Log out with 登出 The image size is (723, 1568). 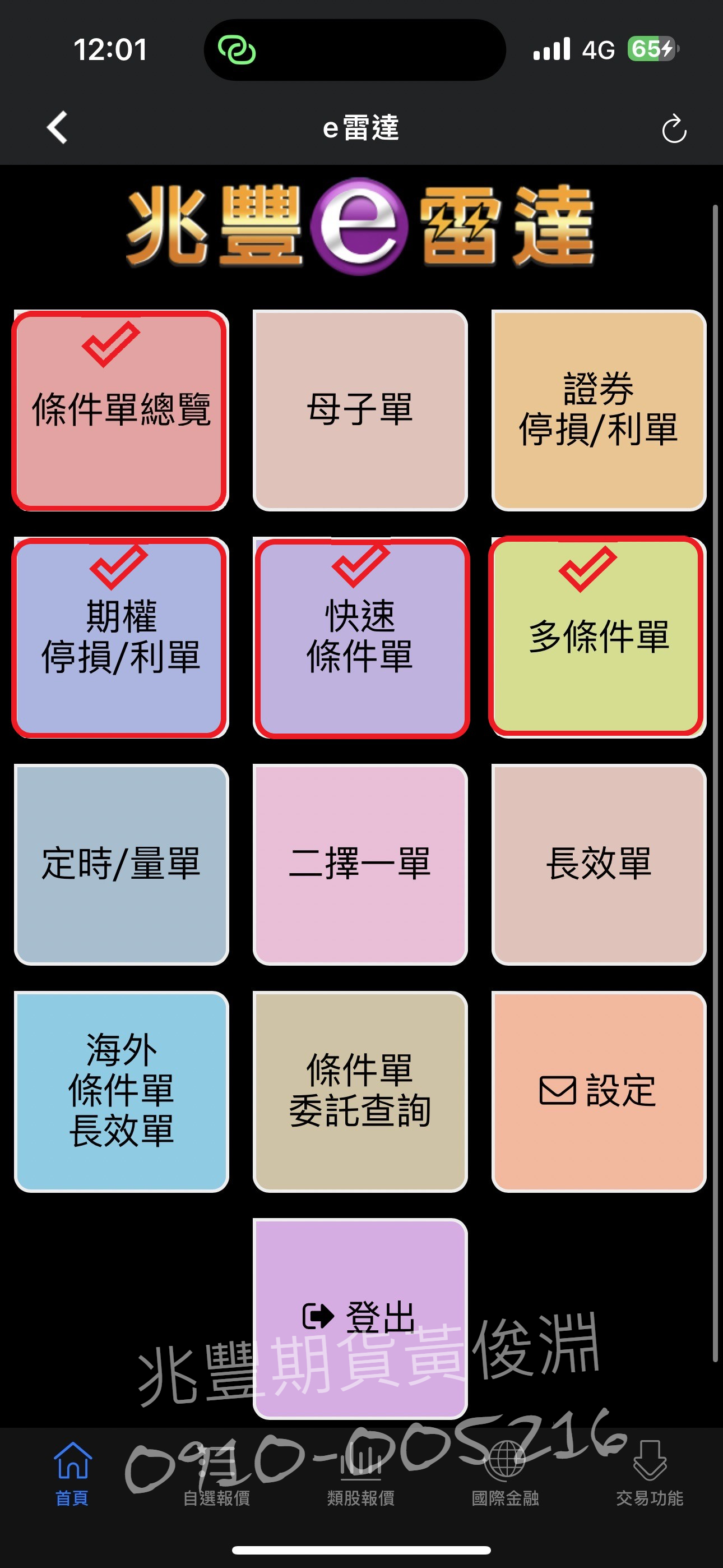[x=360, y=1317]
